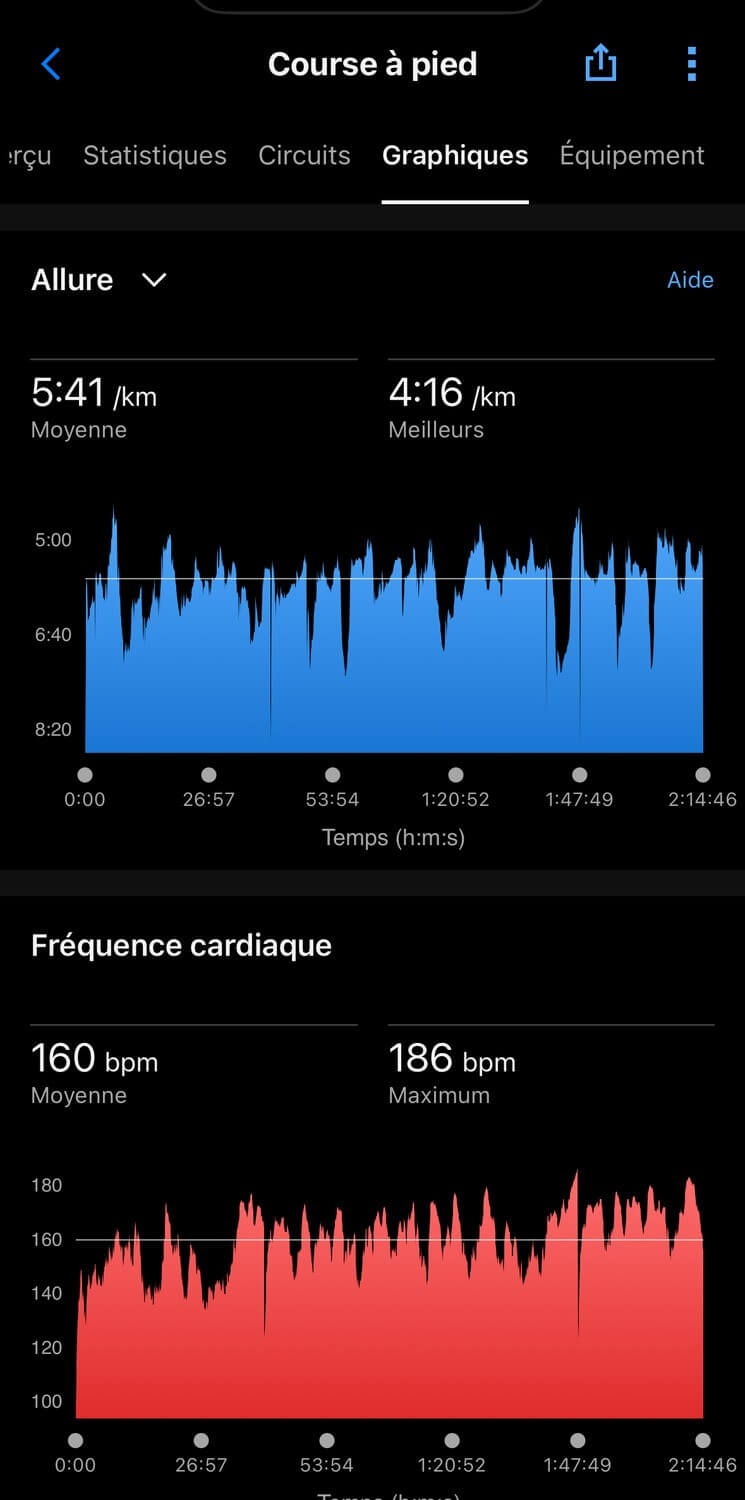Open the Aide link for Allure
745x1500 pixels.
click(690, 280)
